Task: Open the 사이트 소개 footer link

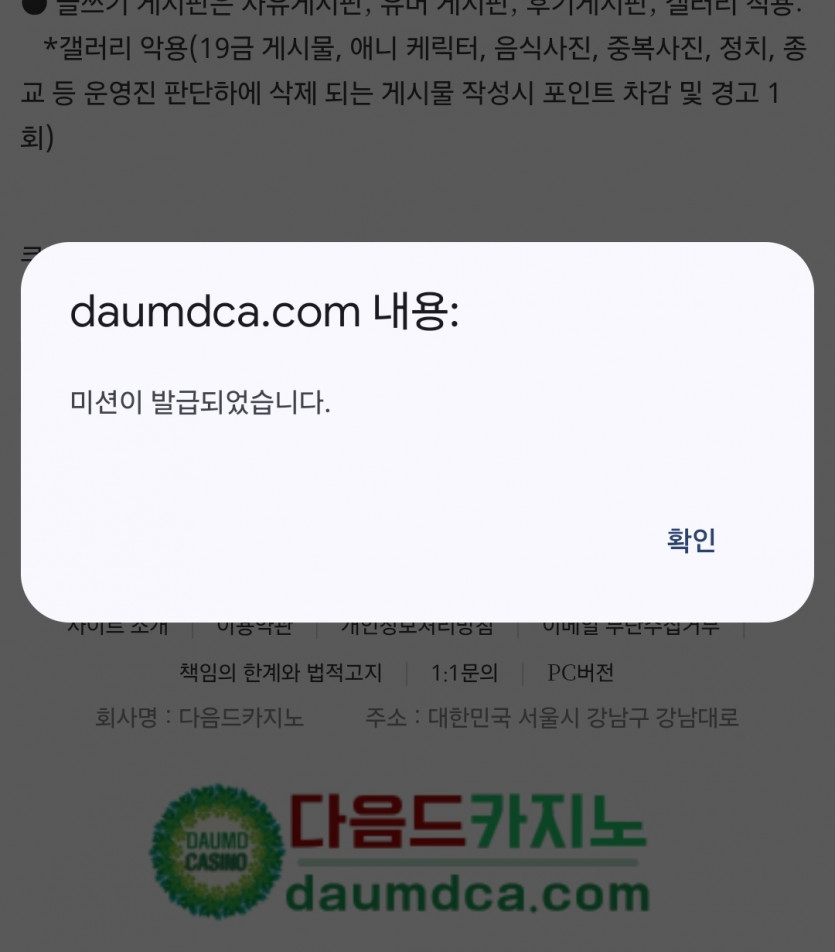Action: click(117, 625)
